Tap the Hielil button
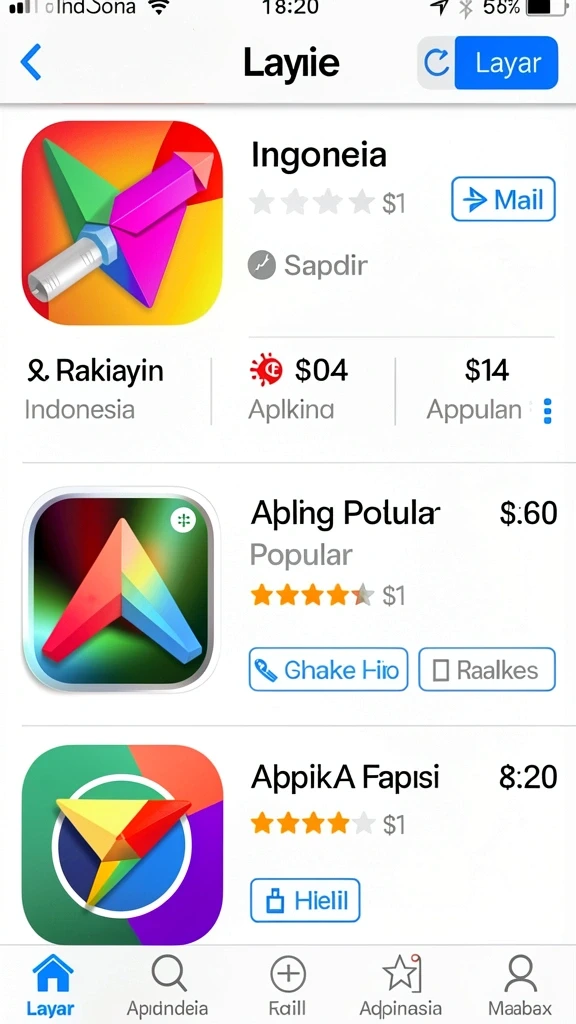The width and height of the screenshot is (576, 1024). 305,901
